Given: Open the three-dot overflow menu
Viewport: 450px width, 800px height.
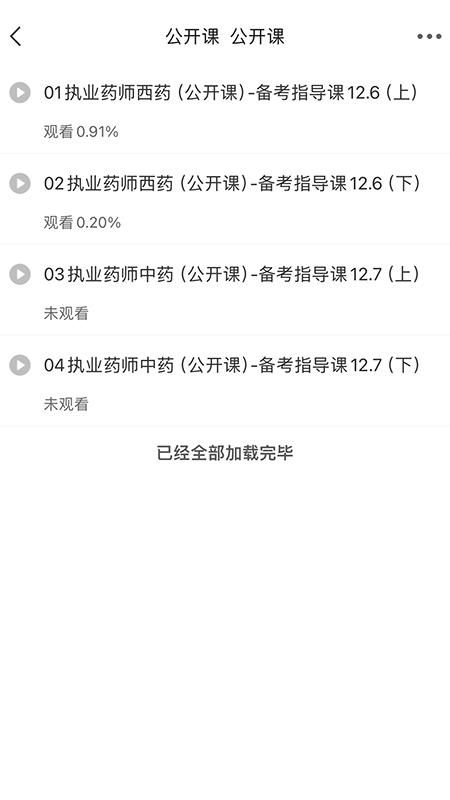Looking at the screenshot, I should 429,37.
